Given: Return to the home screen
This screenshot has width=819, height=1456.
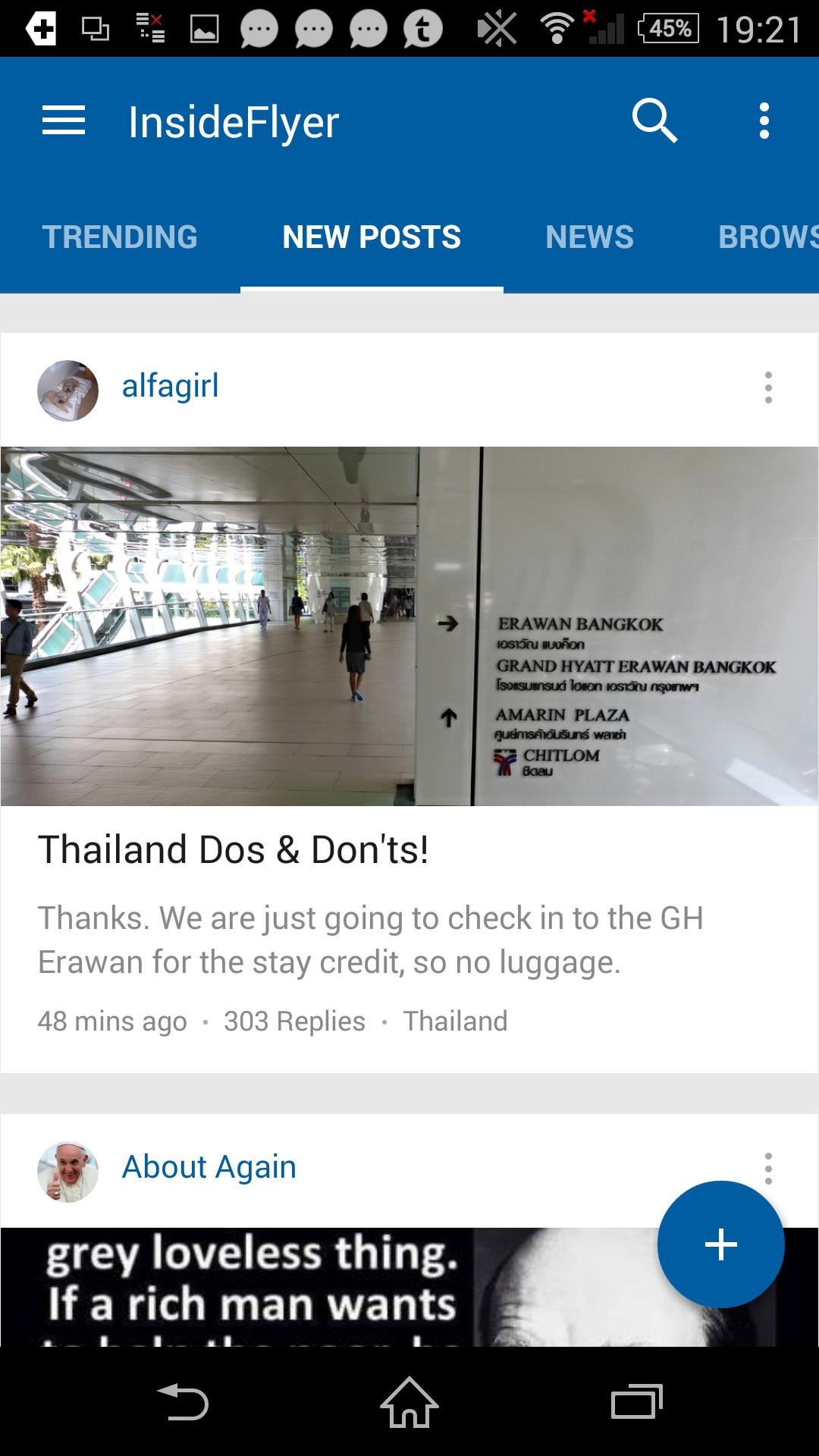Looking at the screenshot, I should 409,1401.
